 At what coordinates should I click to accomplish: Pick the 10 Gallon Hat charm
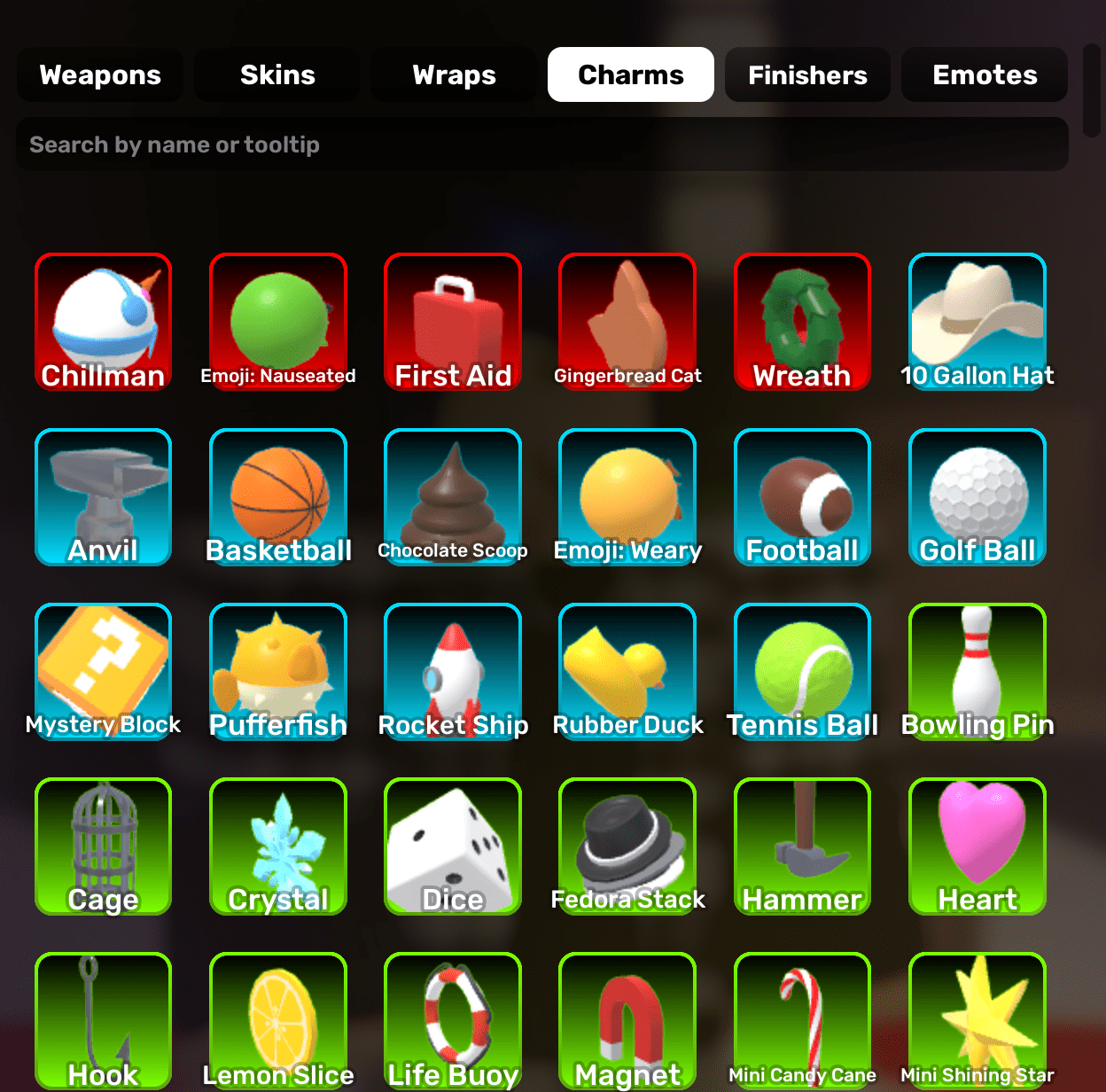click(x=977, y=322)
